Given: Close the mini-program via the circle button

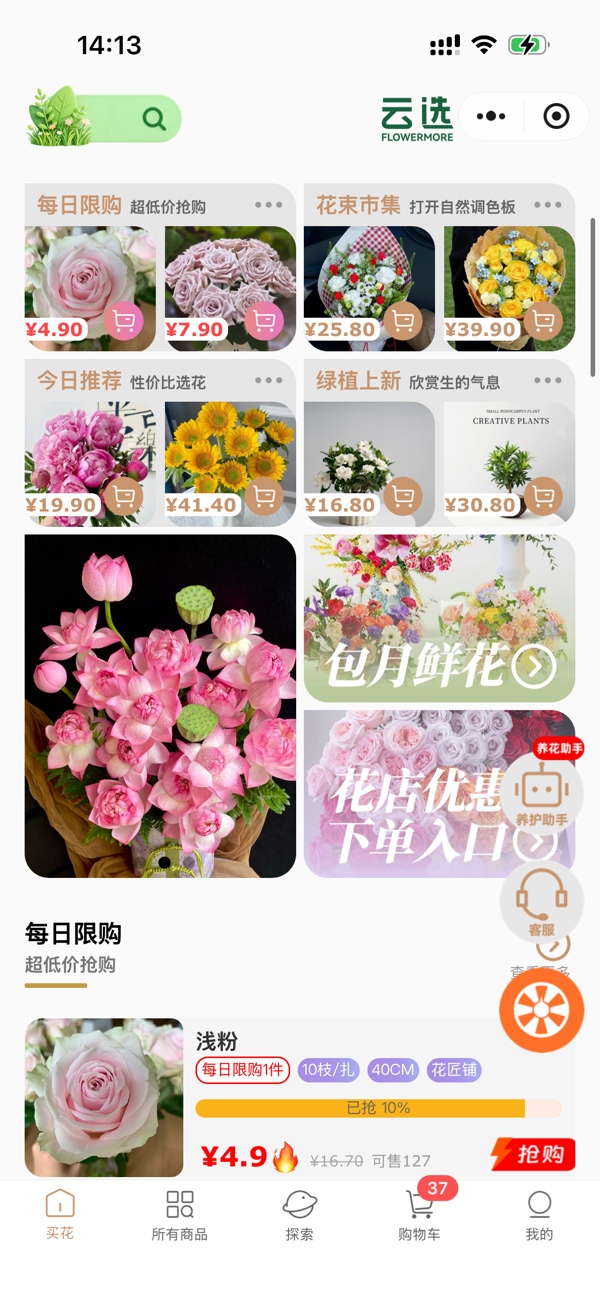Looking at the screenshot, I should point(556,116).
